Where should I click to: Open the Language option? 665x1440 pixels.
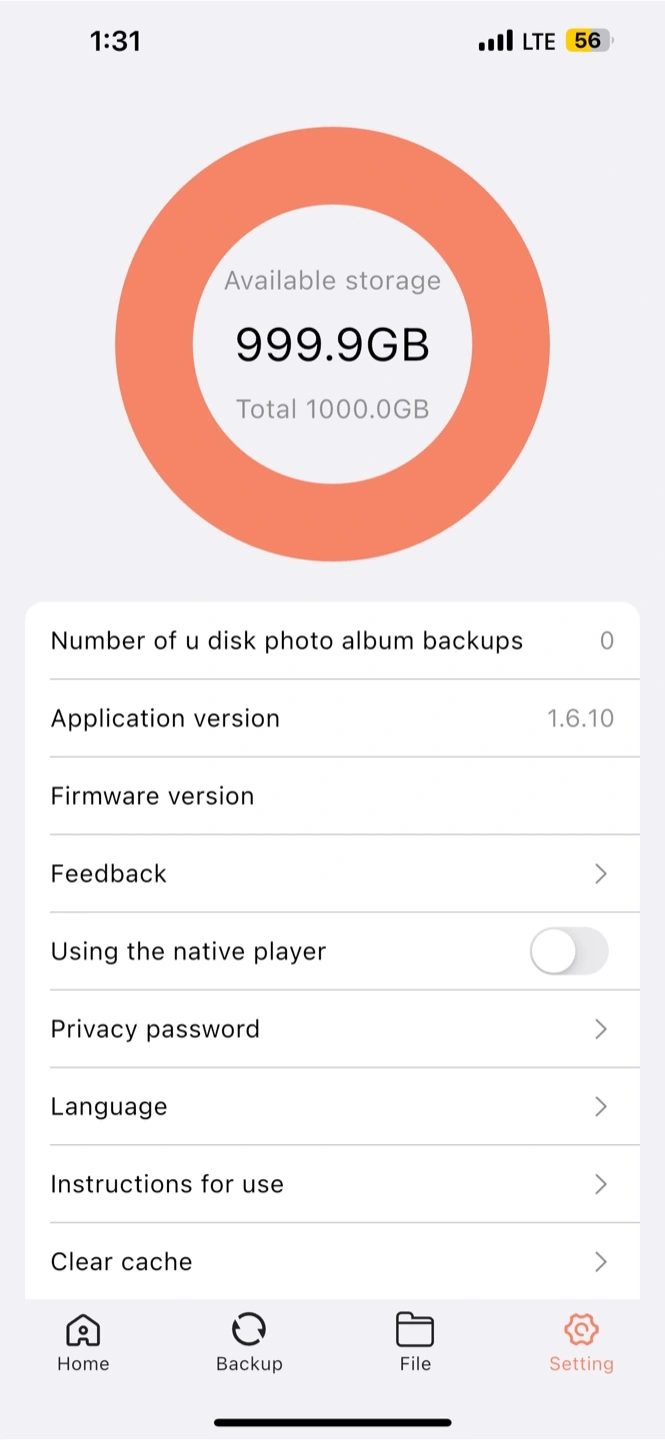point(332,1107)
